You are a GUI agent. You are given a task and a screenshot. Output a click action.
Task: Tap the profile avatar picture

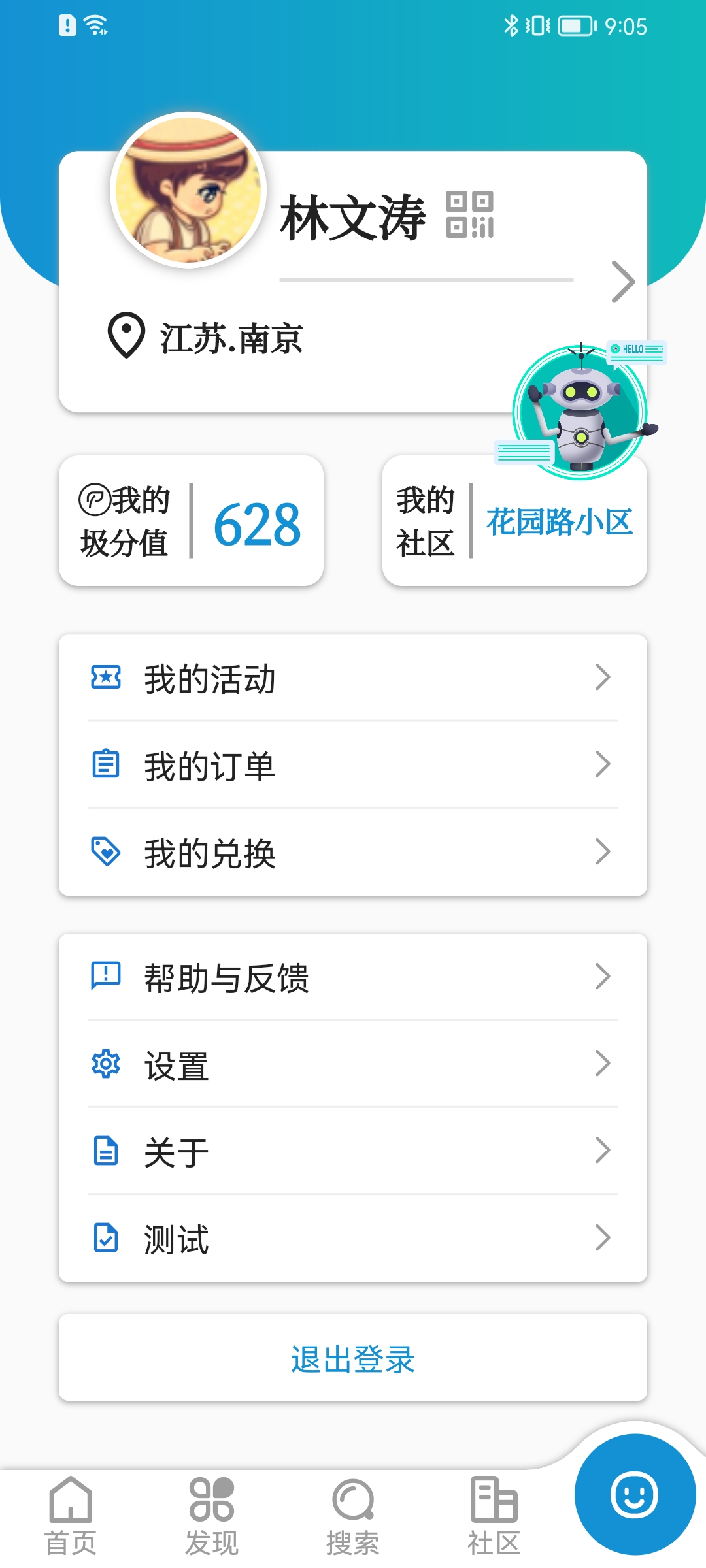click(x=188, y=190)
